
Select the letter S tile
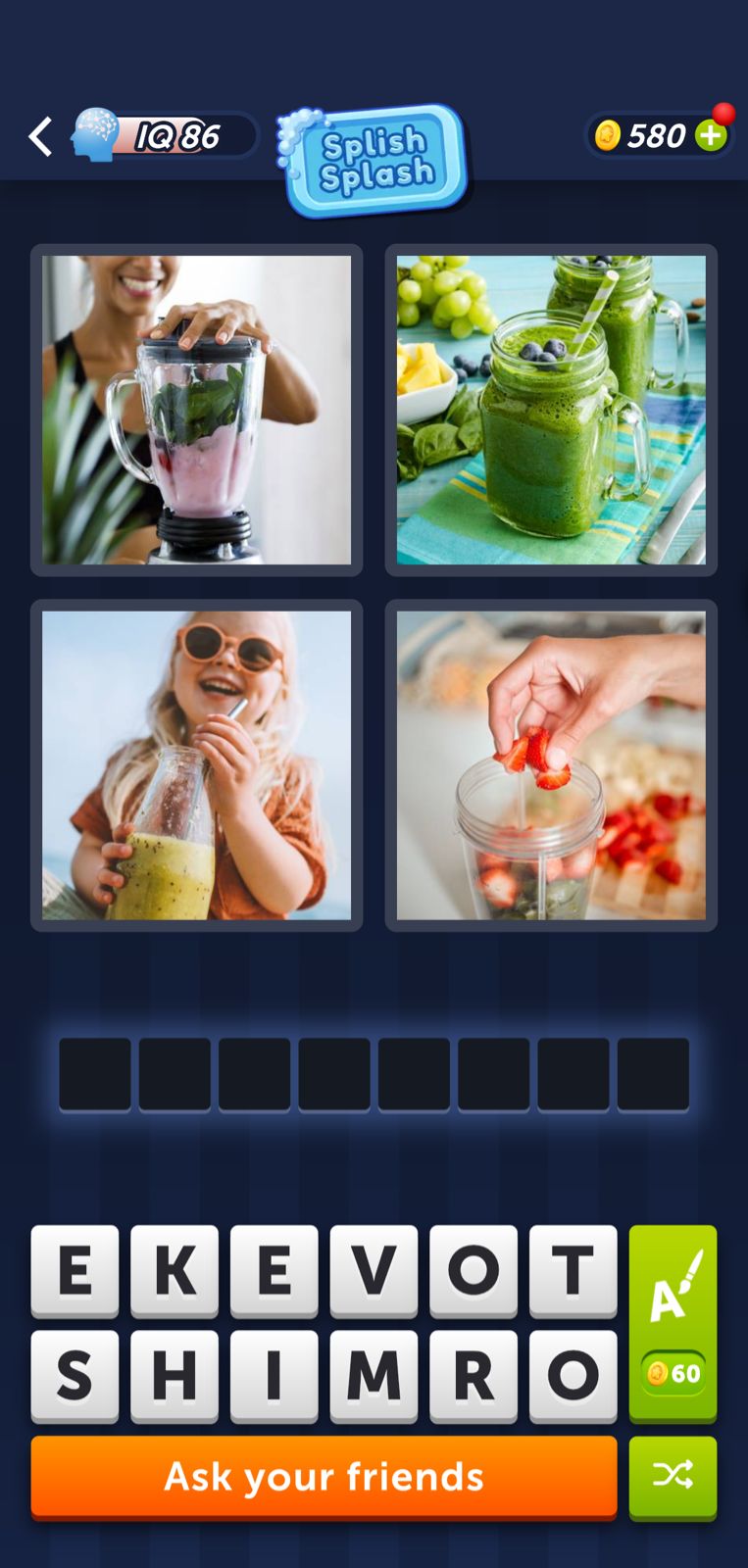[x=75, y=1375]
